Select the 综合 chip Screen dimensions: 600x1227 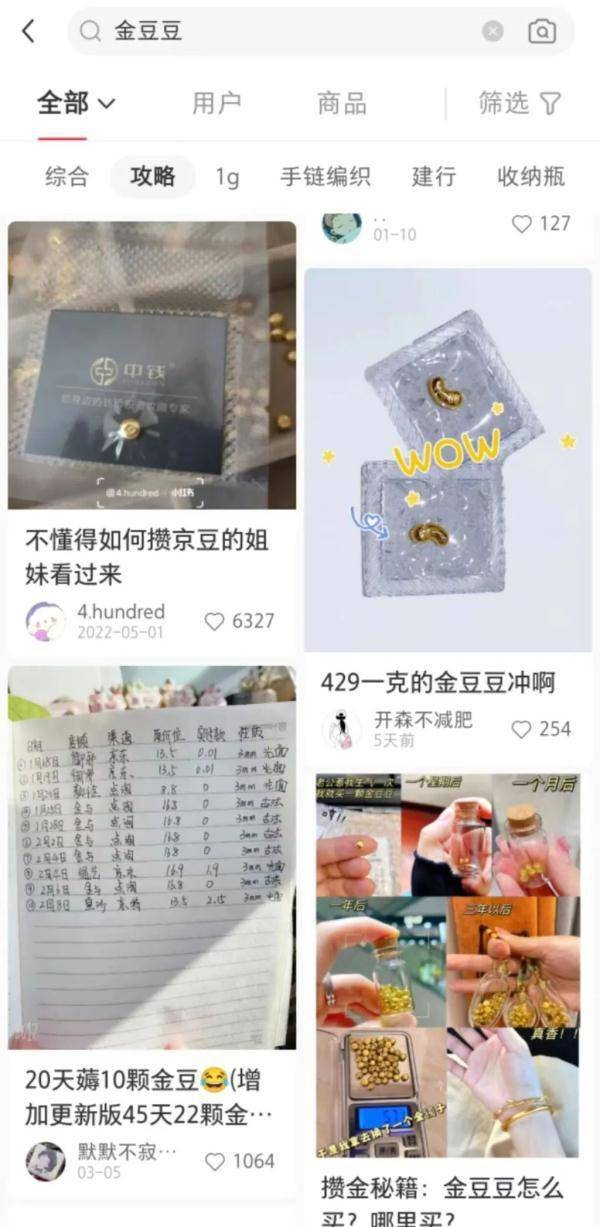coord(67,177)
